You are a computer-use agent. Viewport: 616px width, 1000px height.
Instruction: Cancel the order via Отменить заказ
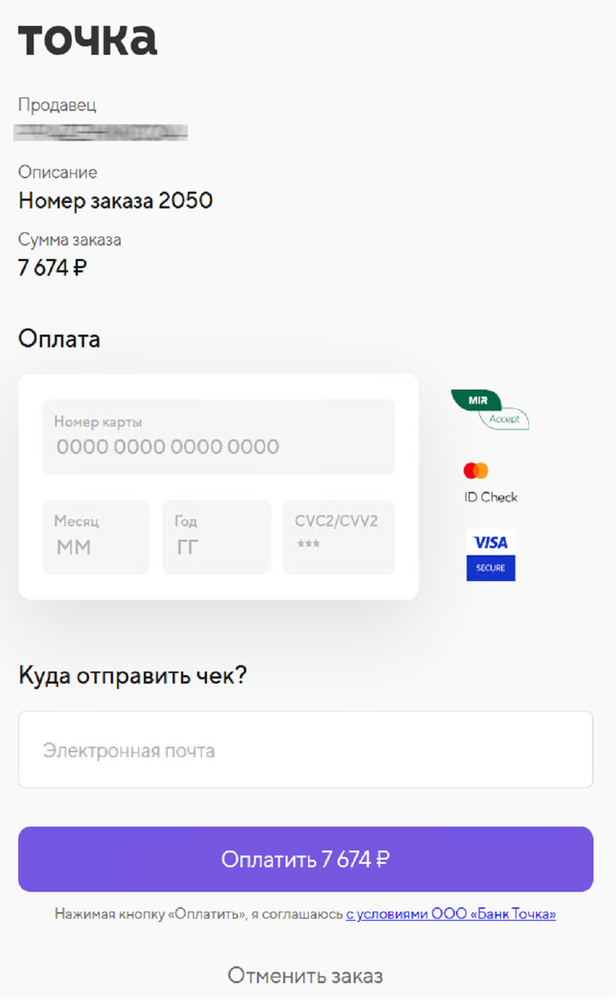305,975
